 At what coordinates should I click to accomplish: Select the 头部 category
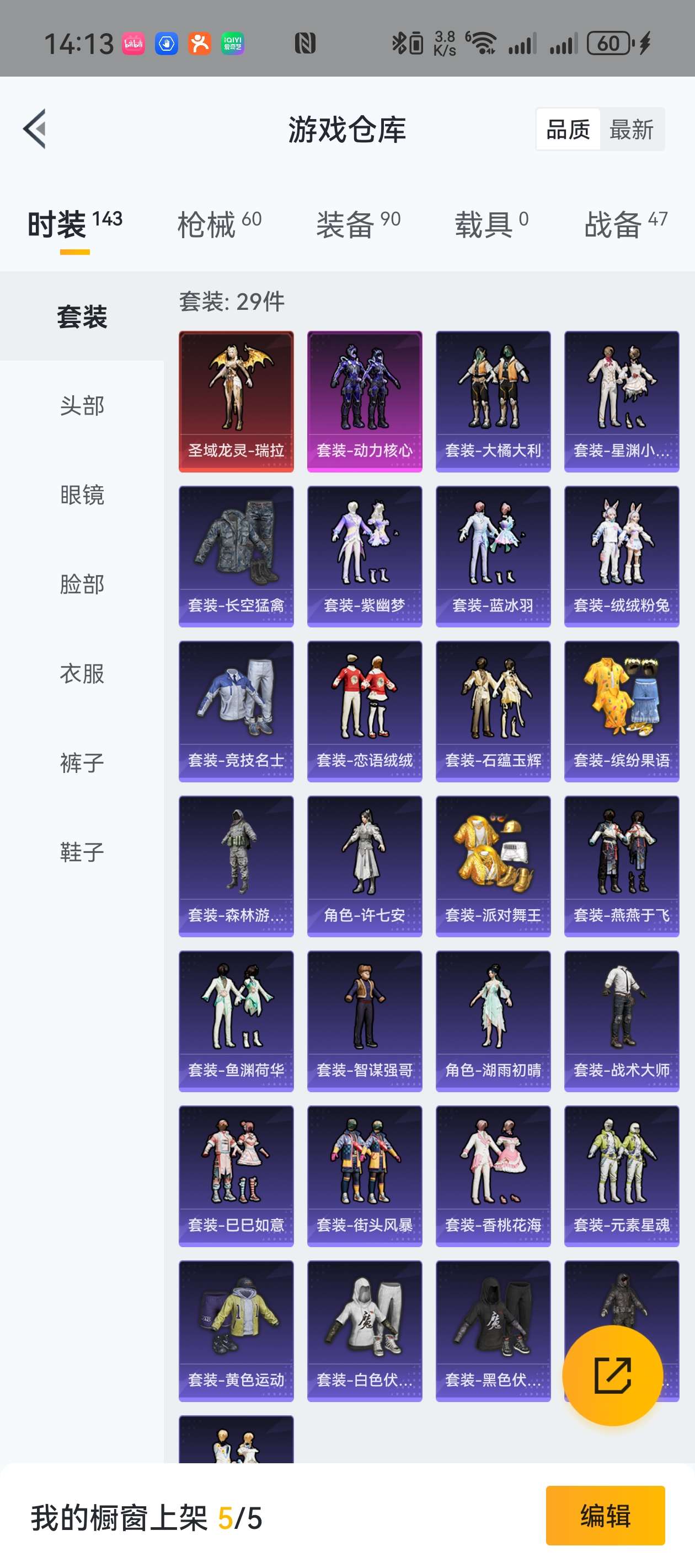(82, 405)
